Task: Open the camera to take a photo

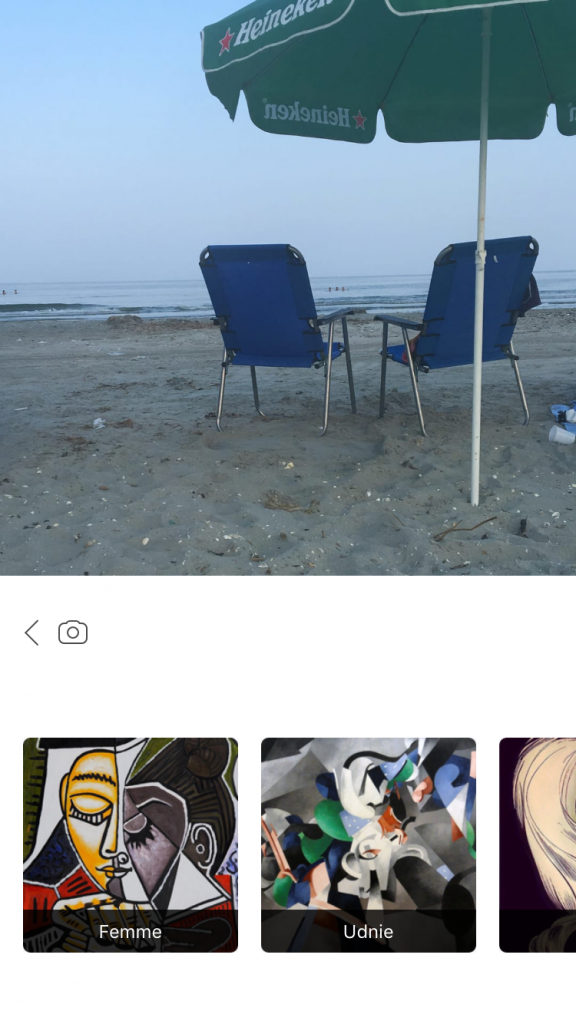Action: [x=73, y=632]
